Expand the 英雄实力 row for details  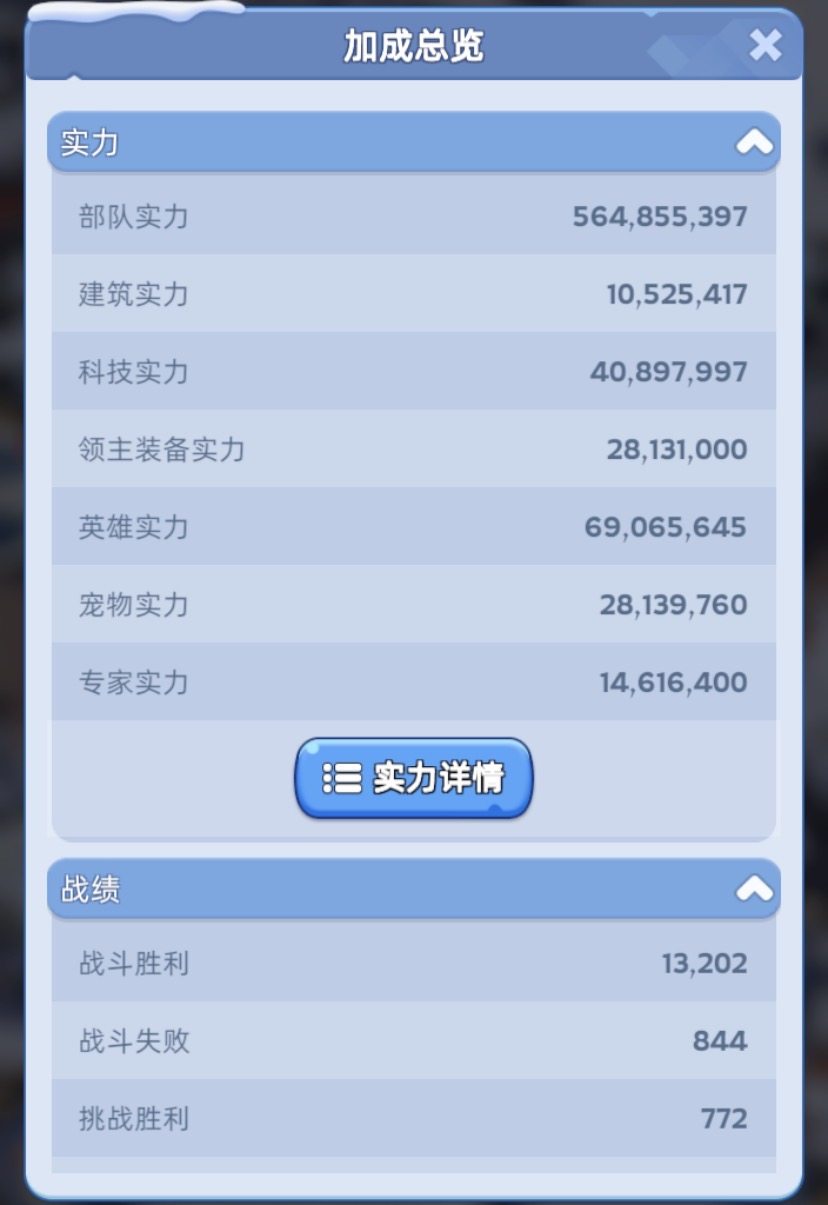[414, 527]
